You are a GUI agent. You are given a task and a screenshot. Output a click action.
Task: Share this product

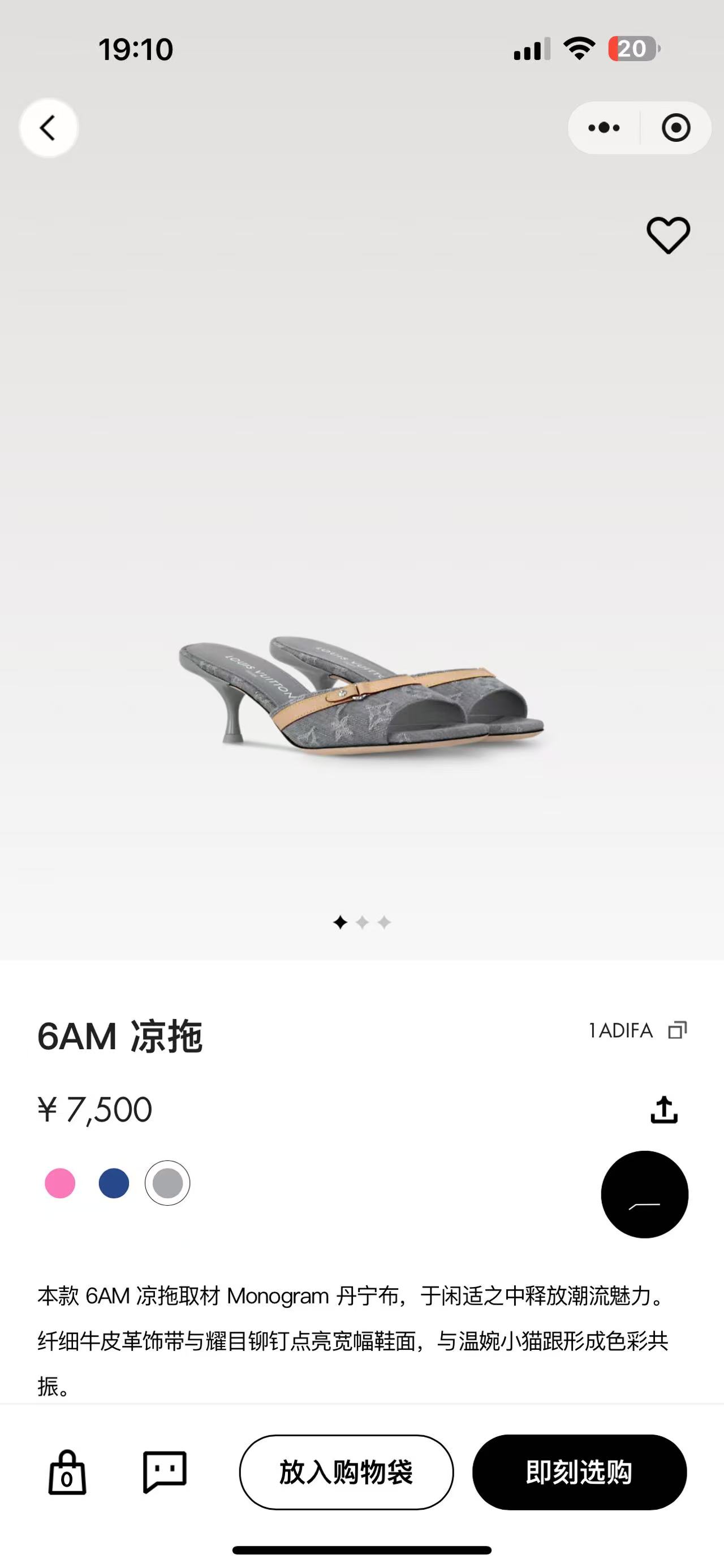tap(663, 1110)
